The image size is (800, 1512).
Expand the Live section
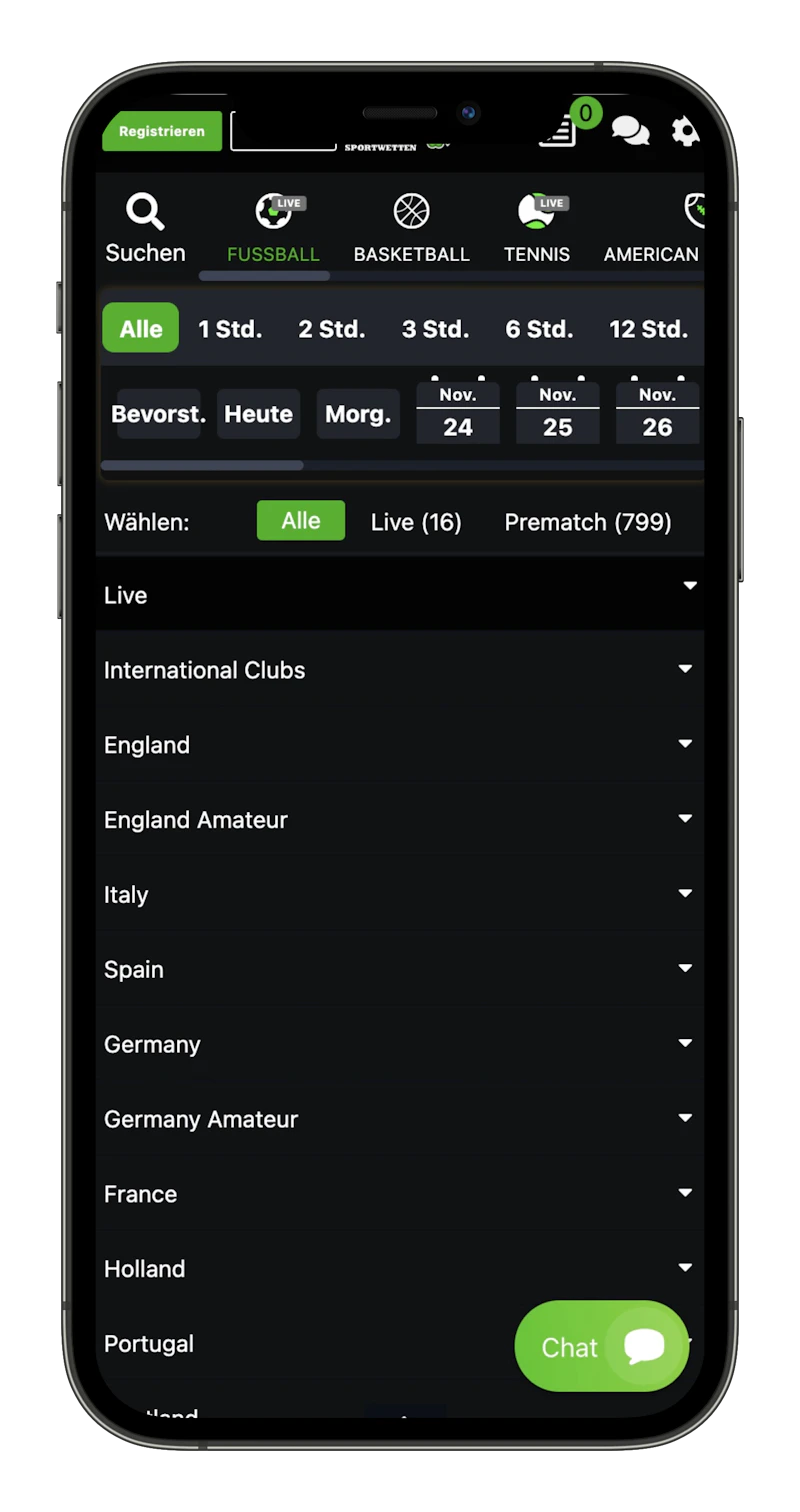coord(400,594)
